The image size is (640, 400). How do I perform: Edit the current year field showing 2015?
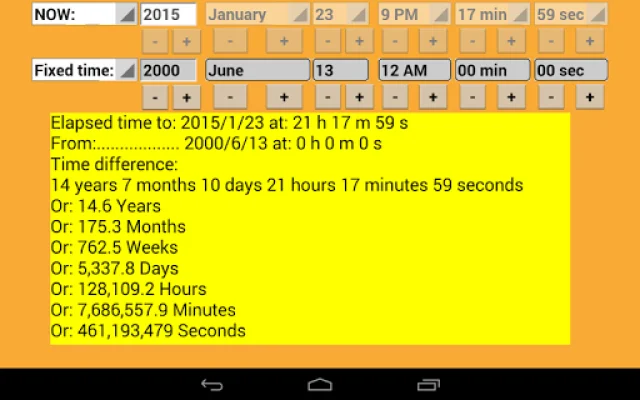pos(169,15)
